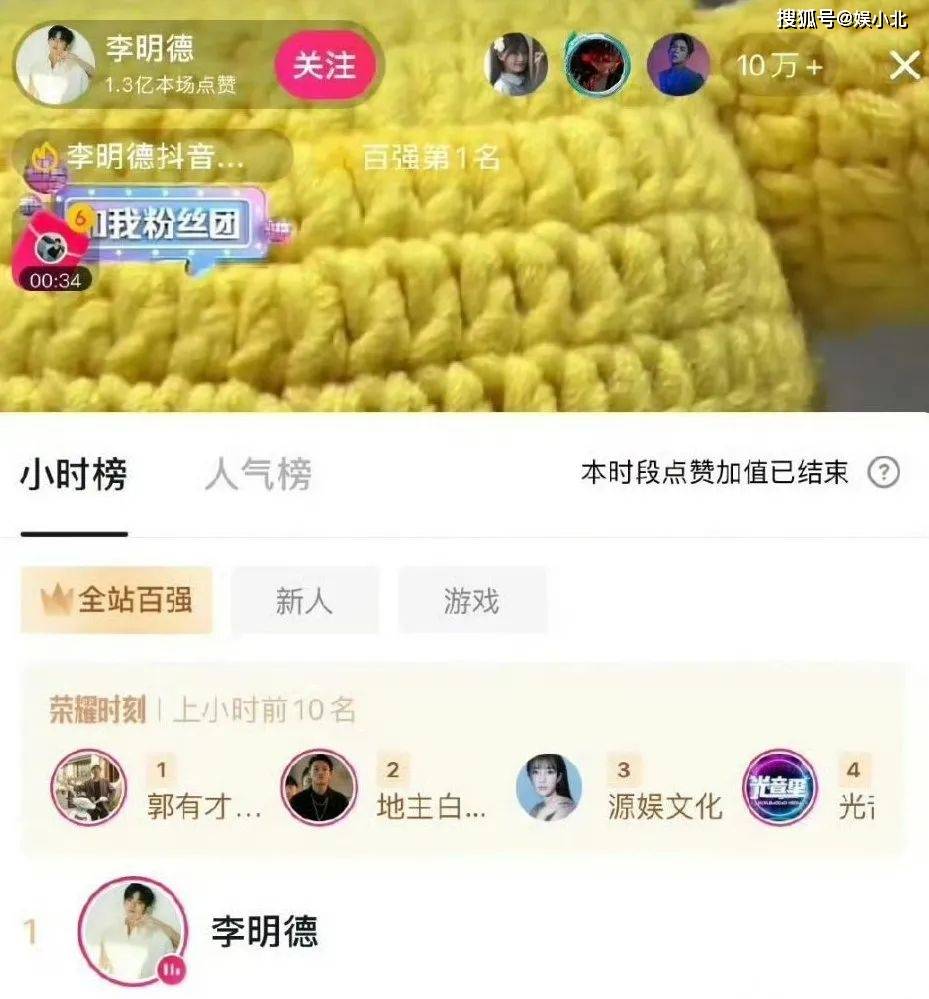Open rank 1 row 李明德
929x999 pixels.
point(264,931)
